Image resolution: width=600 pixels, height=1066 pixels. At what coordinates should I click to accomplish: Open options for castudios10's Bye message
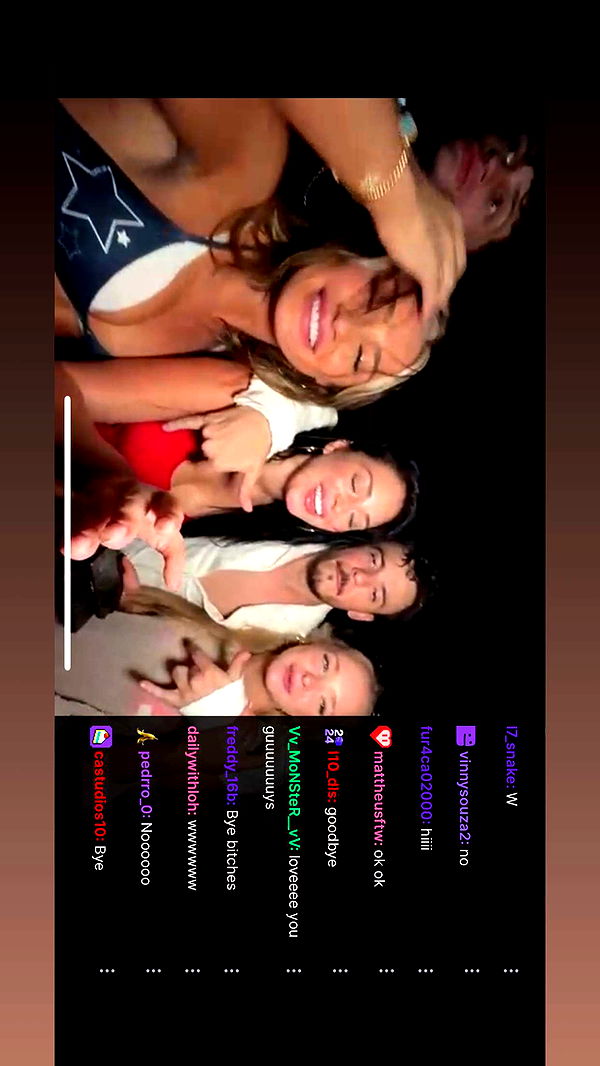pos(107,970)
